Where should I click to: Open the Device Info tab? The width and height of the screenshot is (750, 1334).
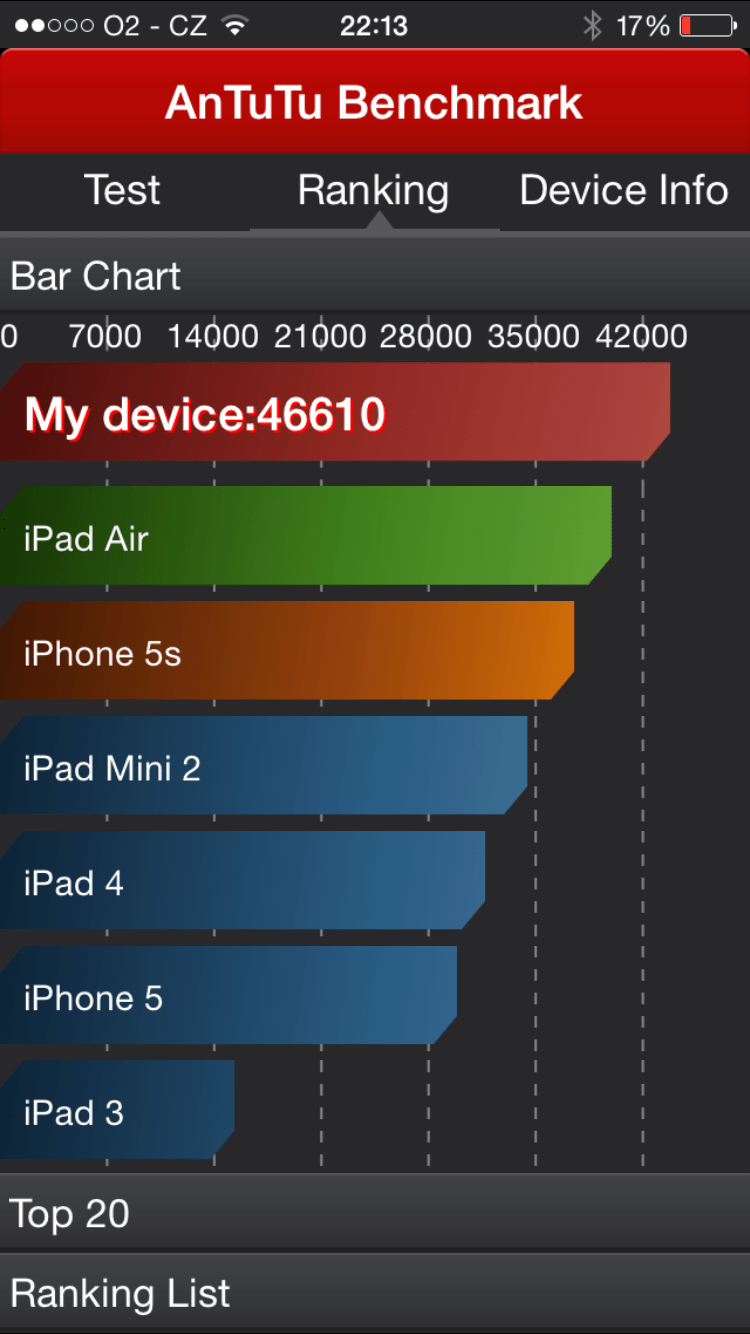624,191
